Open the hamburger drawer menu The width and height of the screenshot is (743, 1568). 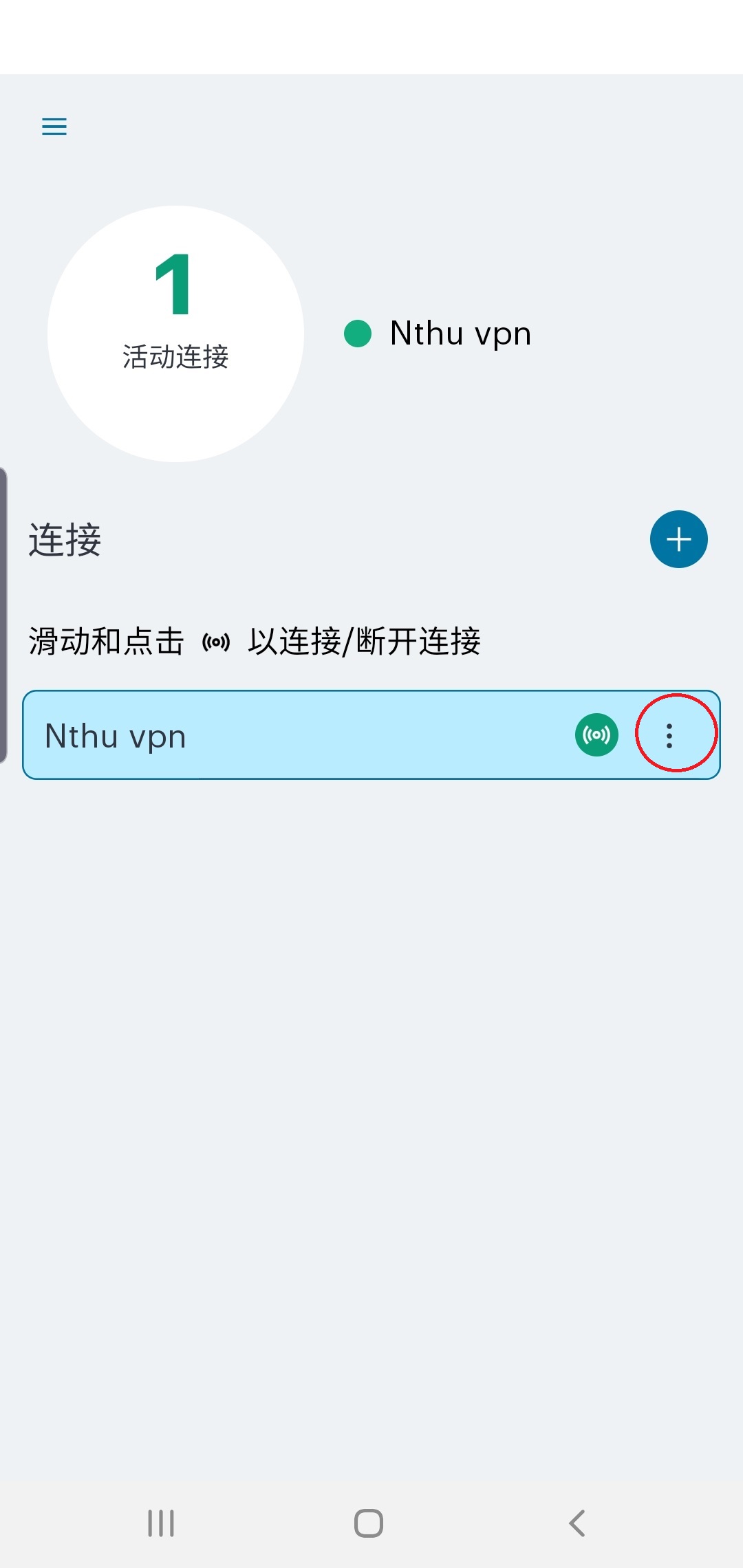54,127
